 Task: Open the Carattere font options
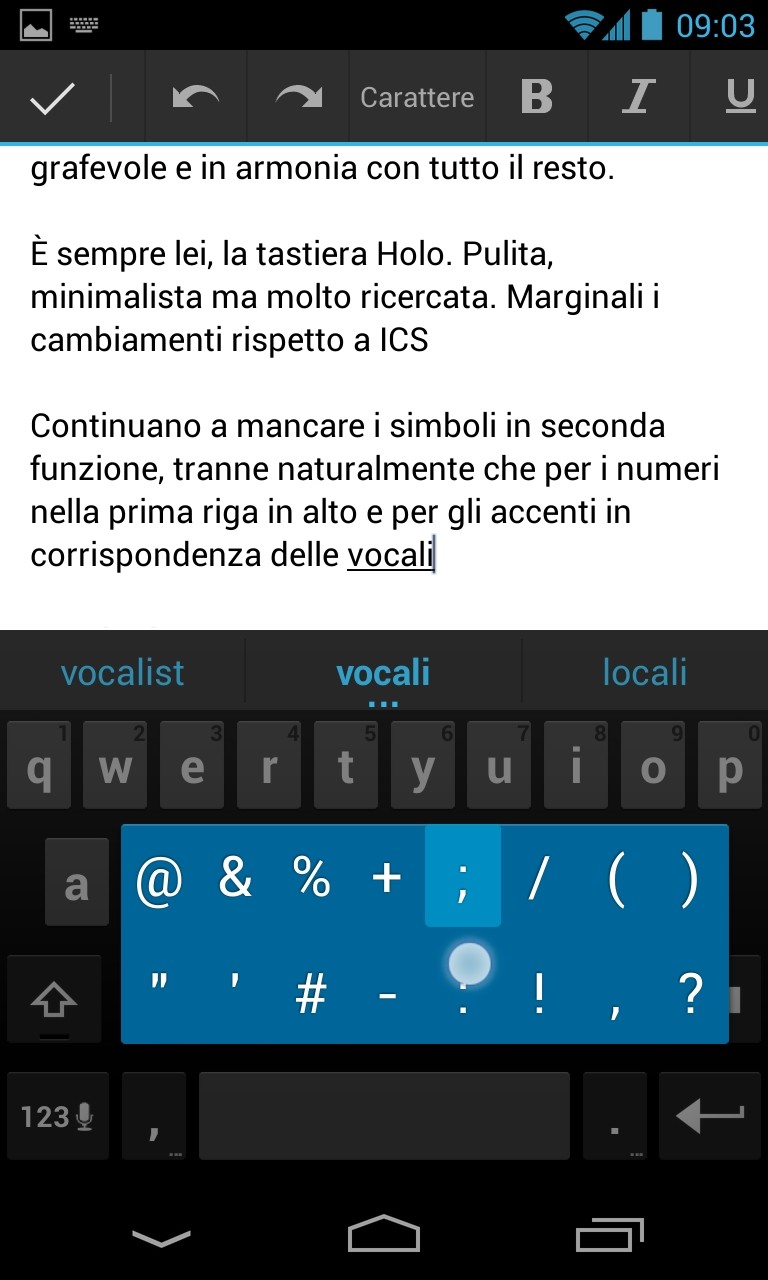417,97
